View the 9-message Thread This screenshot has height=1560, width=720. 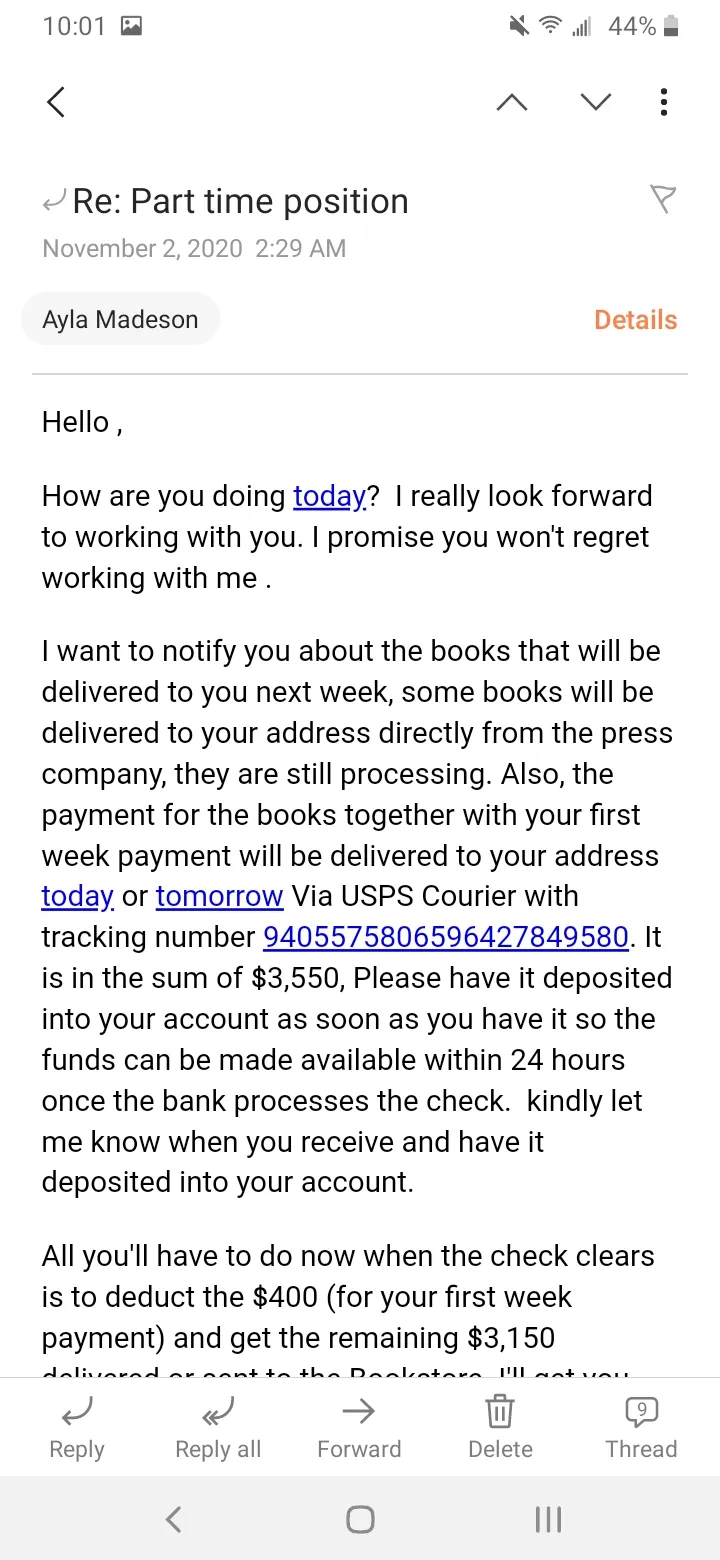pos(641,1429)
